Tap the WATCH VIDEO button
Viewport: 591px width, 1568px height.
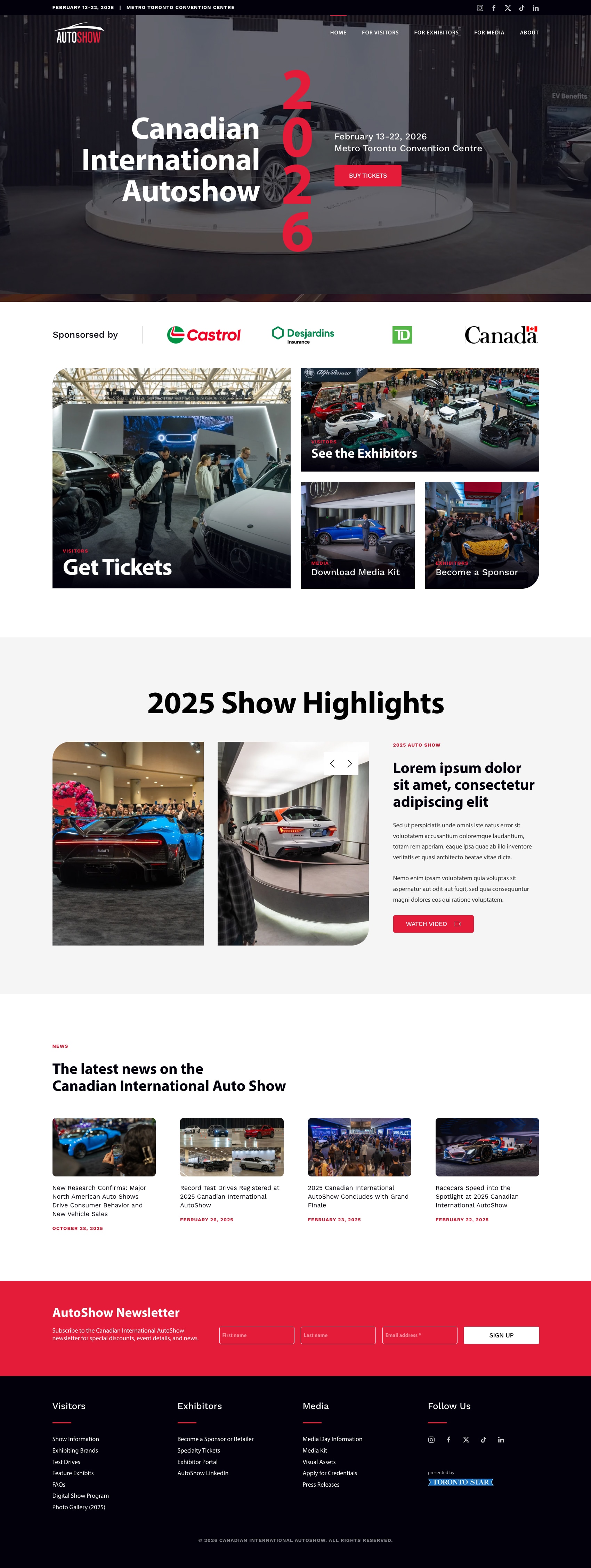point(433,923)
